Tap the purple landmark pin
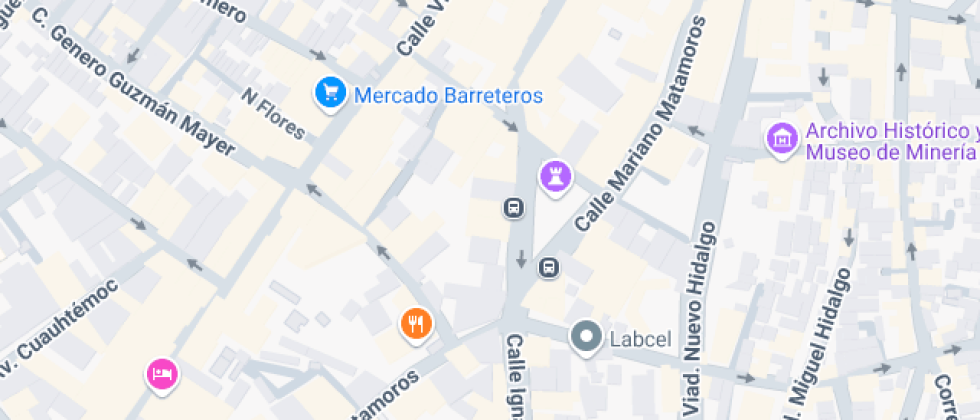980x420 pixels. (556, 176)
